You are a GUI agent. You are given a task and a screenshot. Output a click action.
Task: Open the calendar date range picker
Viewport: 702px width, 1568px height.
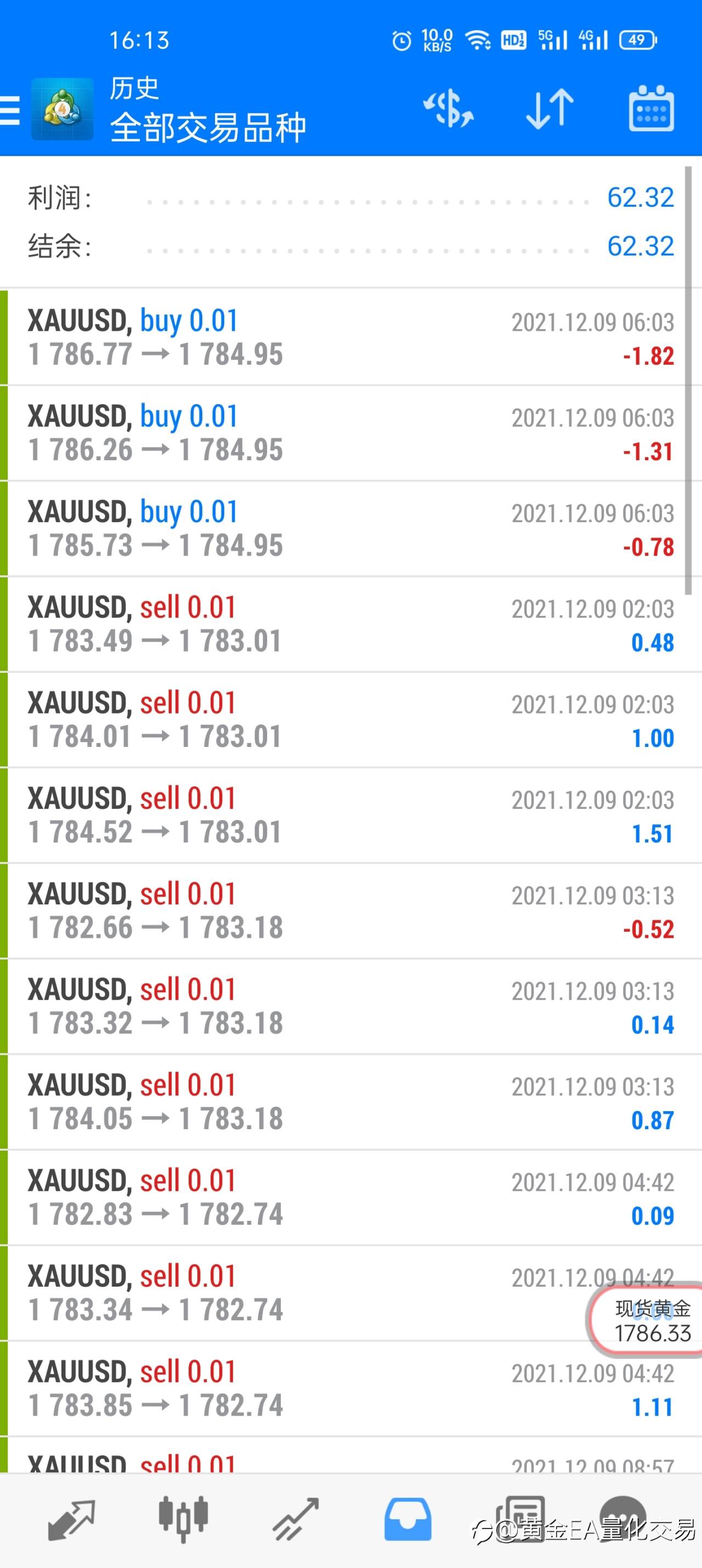click(651, 109)
